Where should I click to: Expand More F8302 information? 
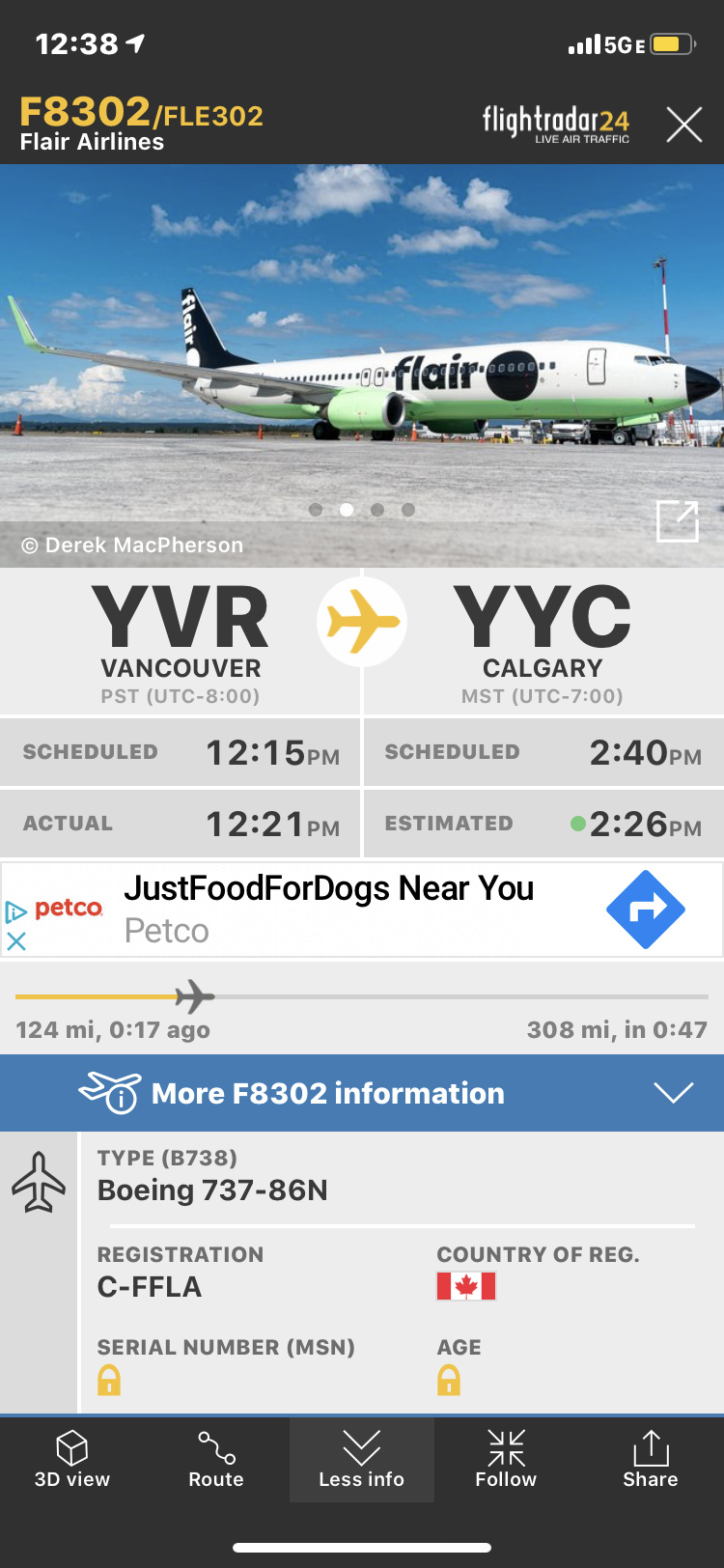click(362, 1093)
